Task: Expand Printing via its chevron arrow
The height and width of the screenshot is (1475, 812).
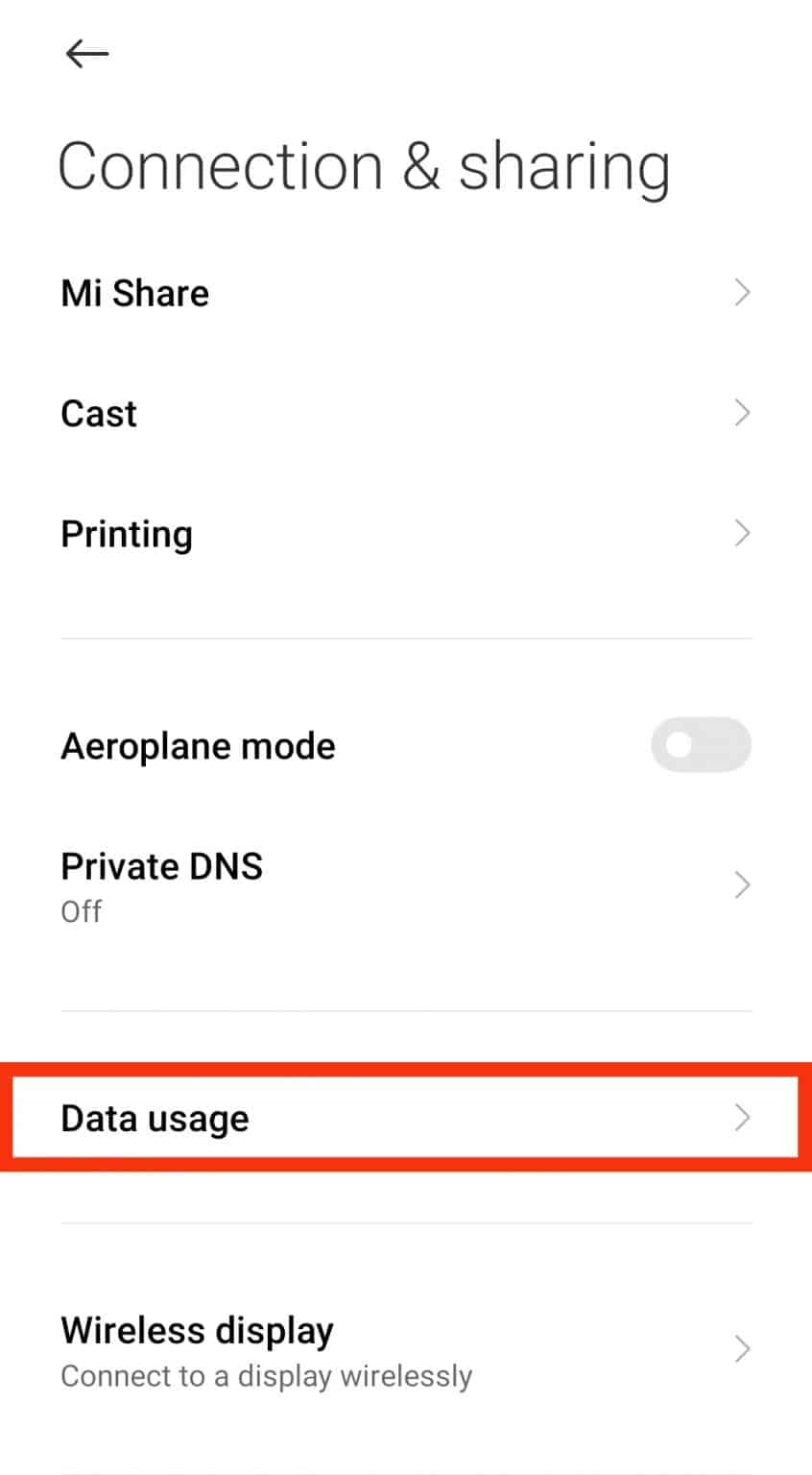Action: pyautogui.click(x=741, y=532)
